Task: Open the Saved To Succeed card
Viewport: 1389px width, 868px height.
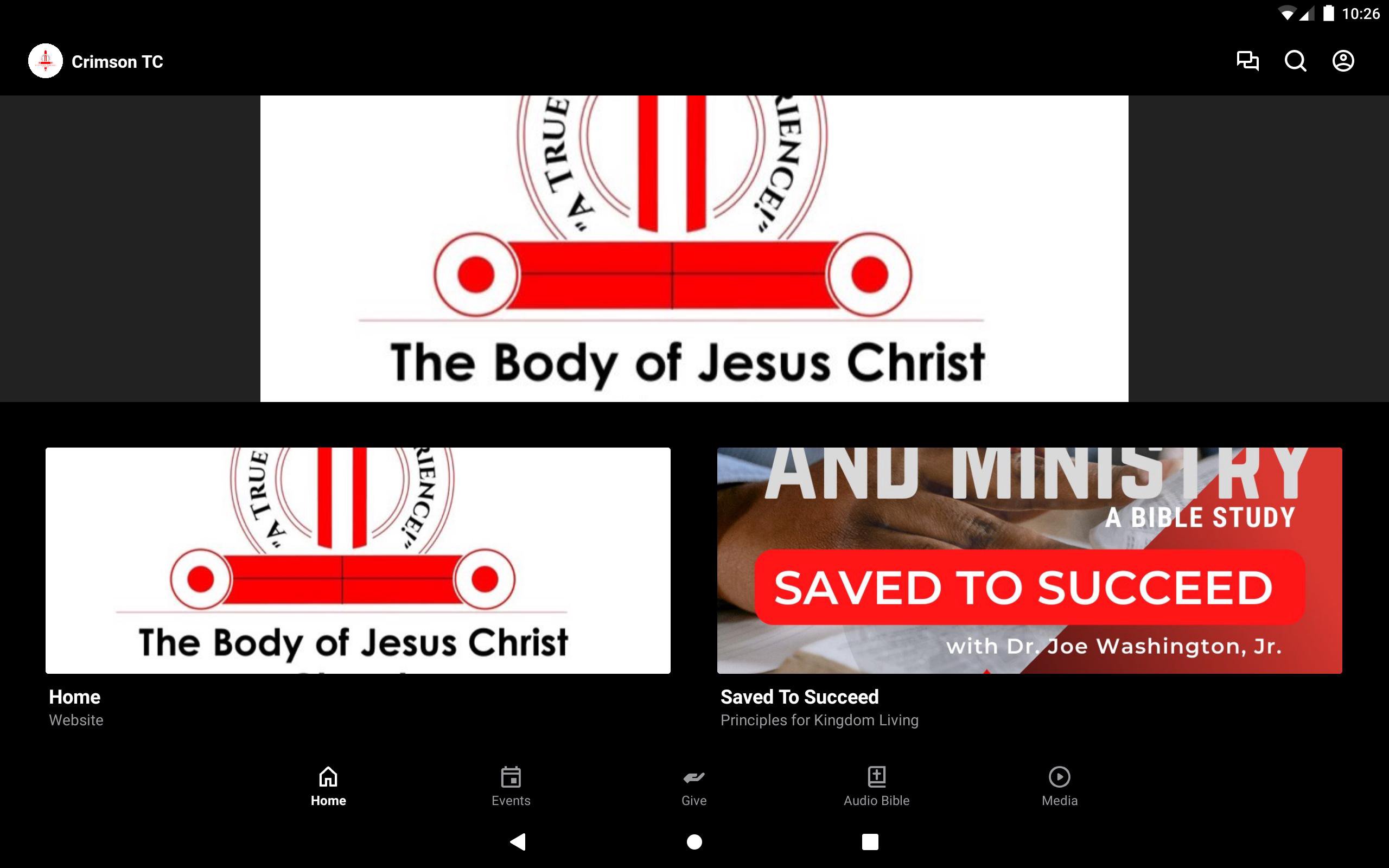Action: tap(1029, 560)
